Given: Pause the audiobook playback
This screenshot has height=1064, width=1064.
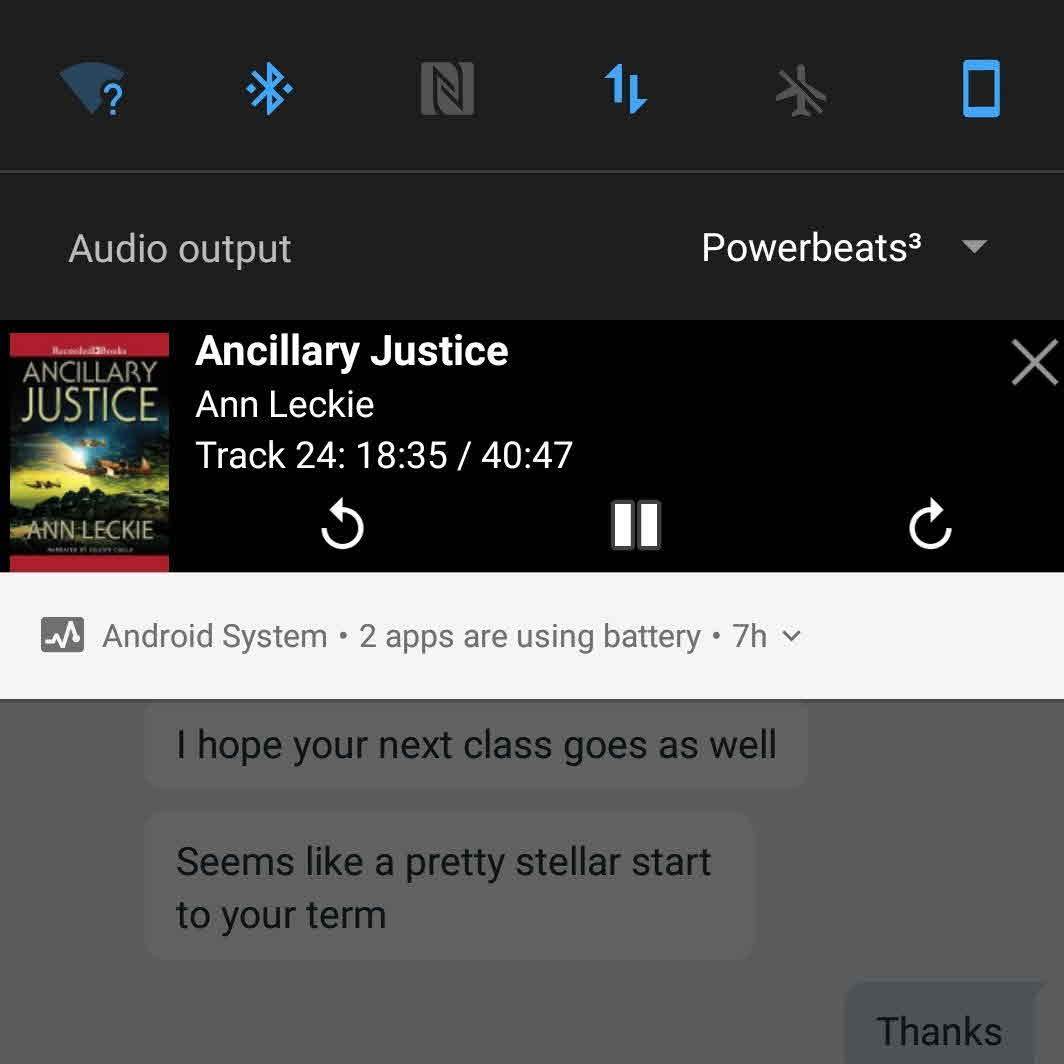Looking at the screenshot, I should coord(636,525).
